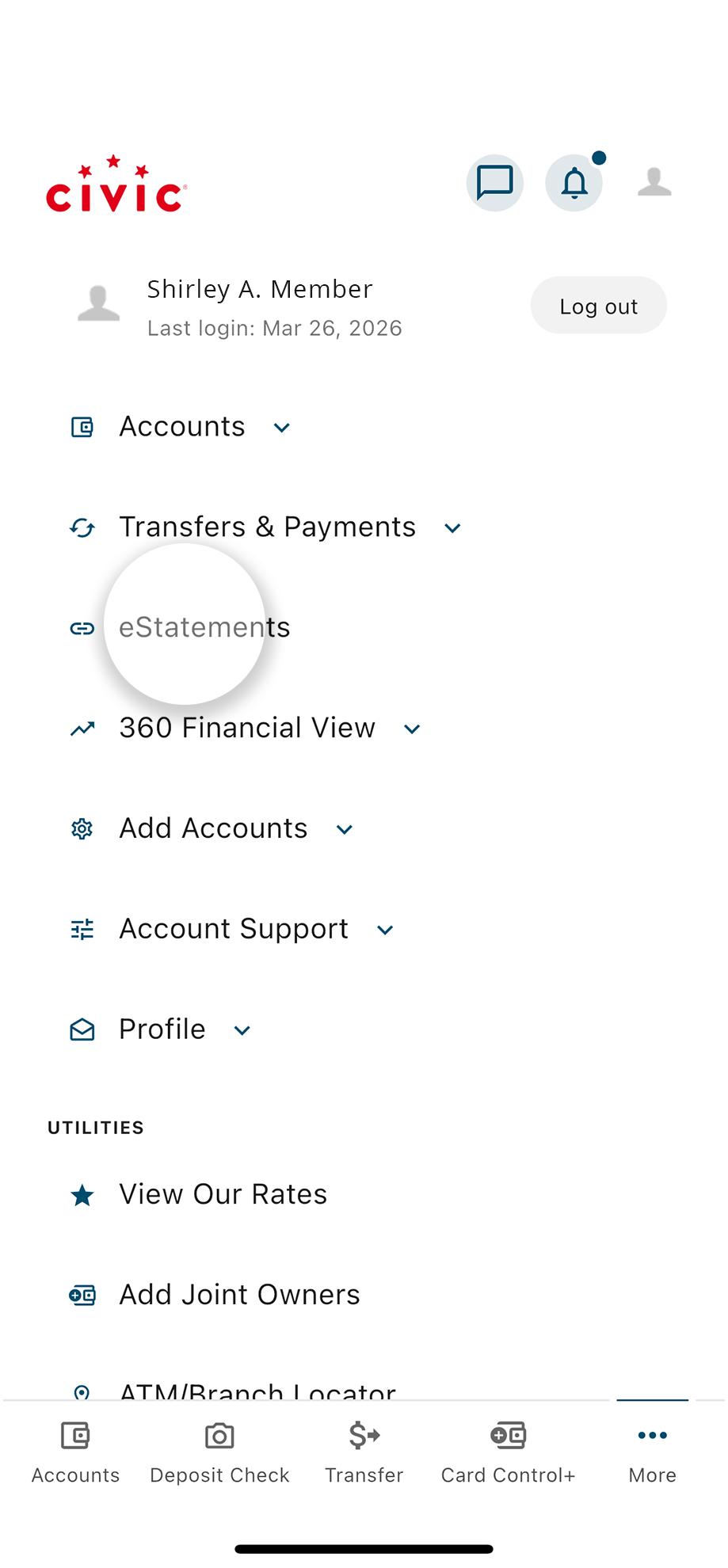Expand Transfers & Payments menu

[452, 527]
